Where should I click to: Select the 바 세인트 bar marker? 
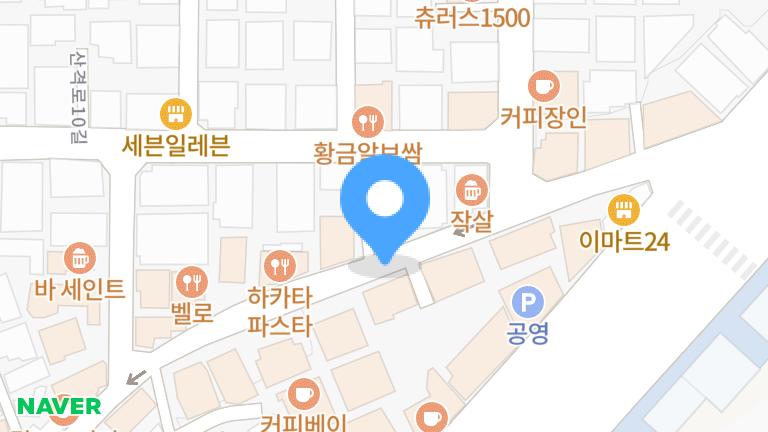[78, 259]
